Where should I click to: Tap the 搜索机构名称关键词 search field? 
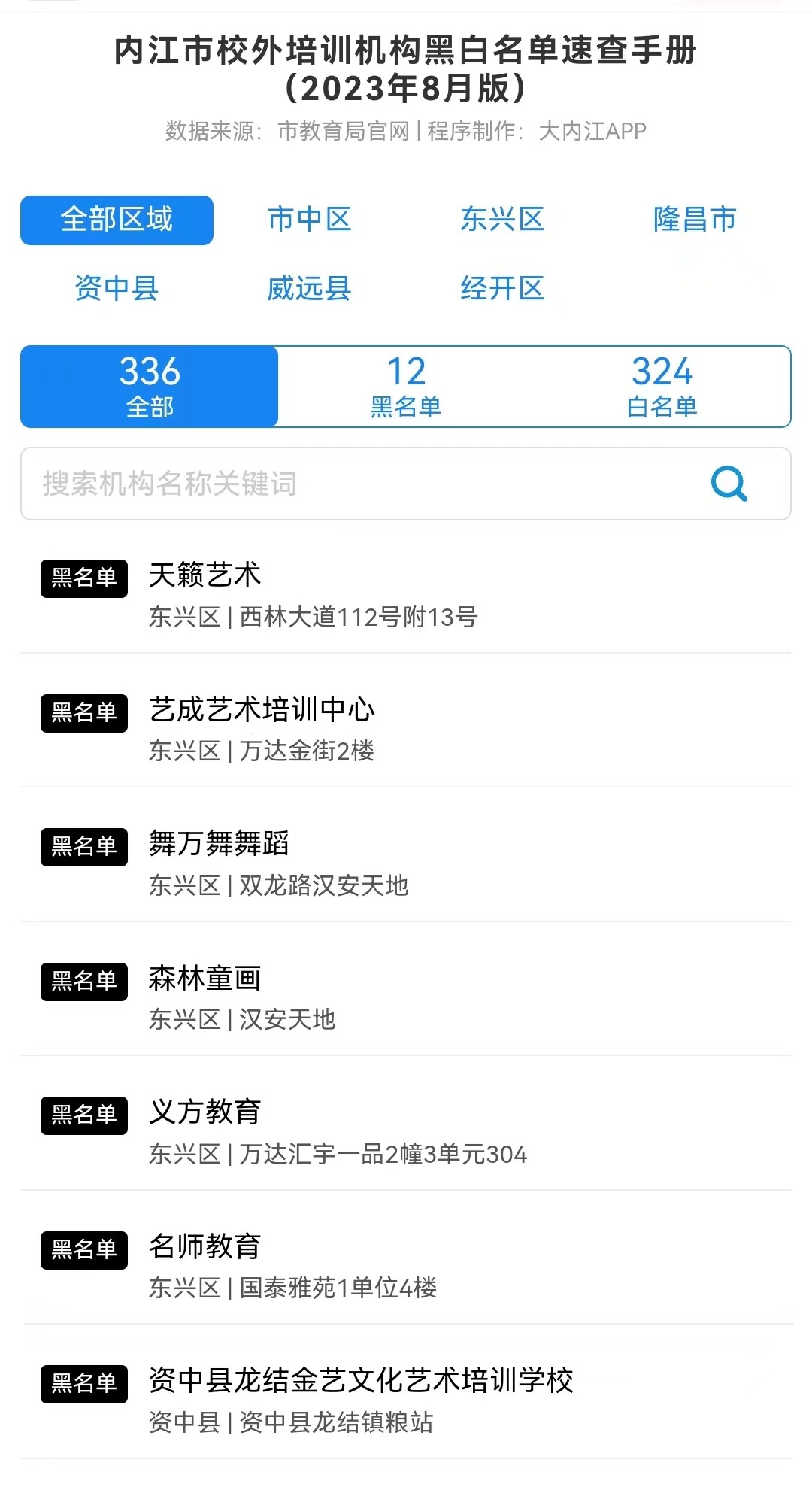(361, 484)
